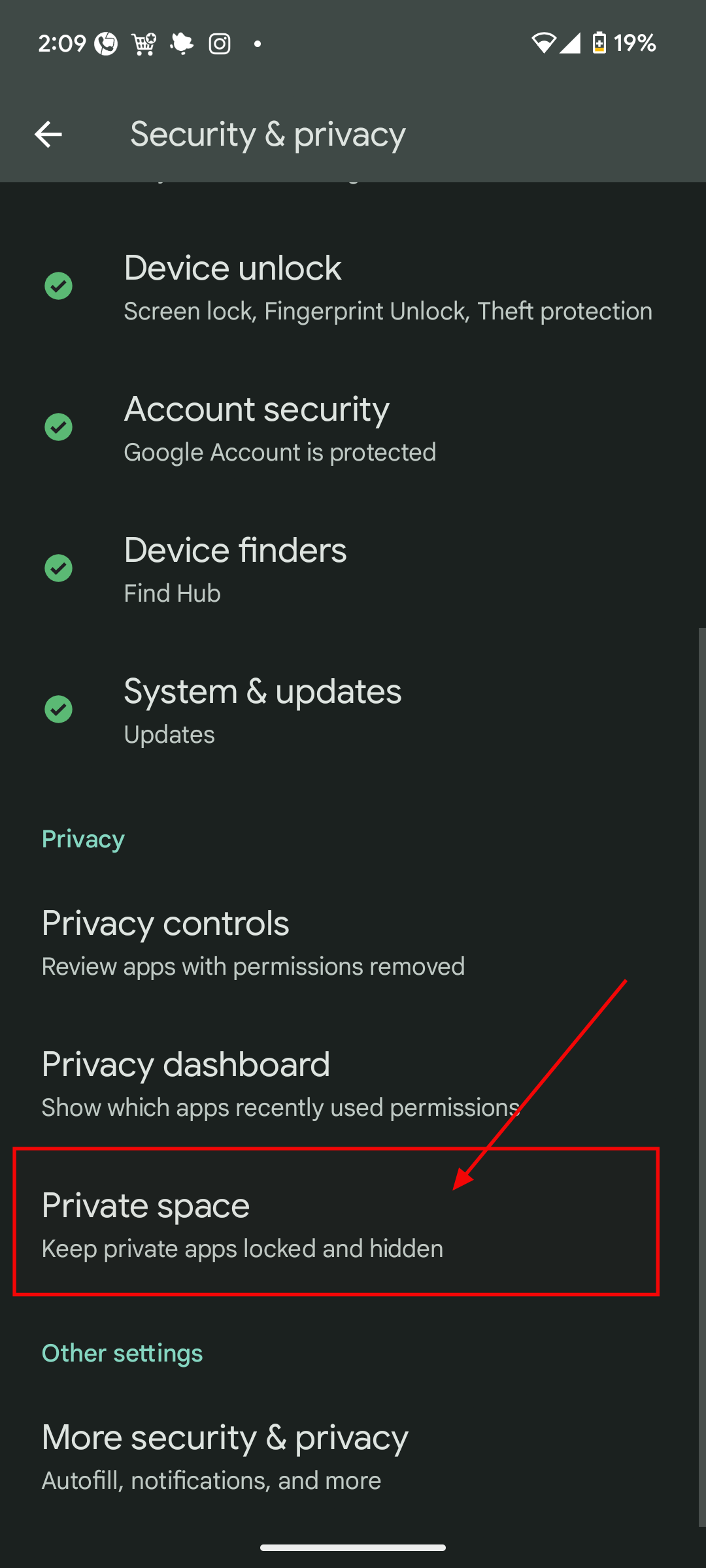Open Device finders
The image size is (706, 1568).
point(353,570)
